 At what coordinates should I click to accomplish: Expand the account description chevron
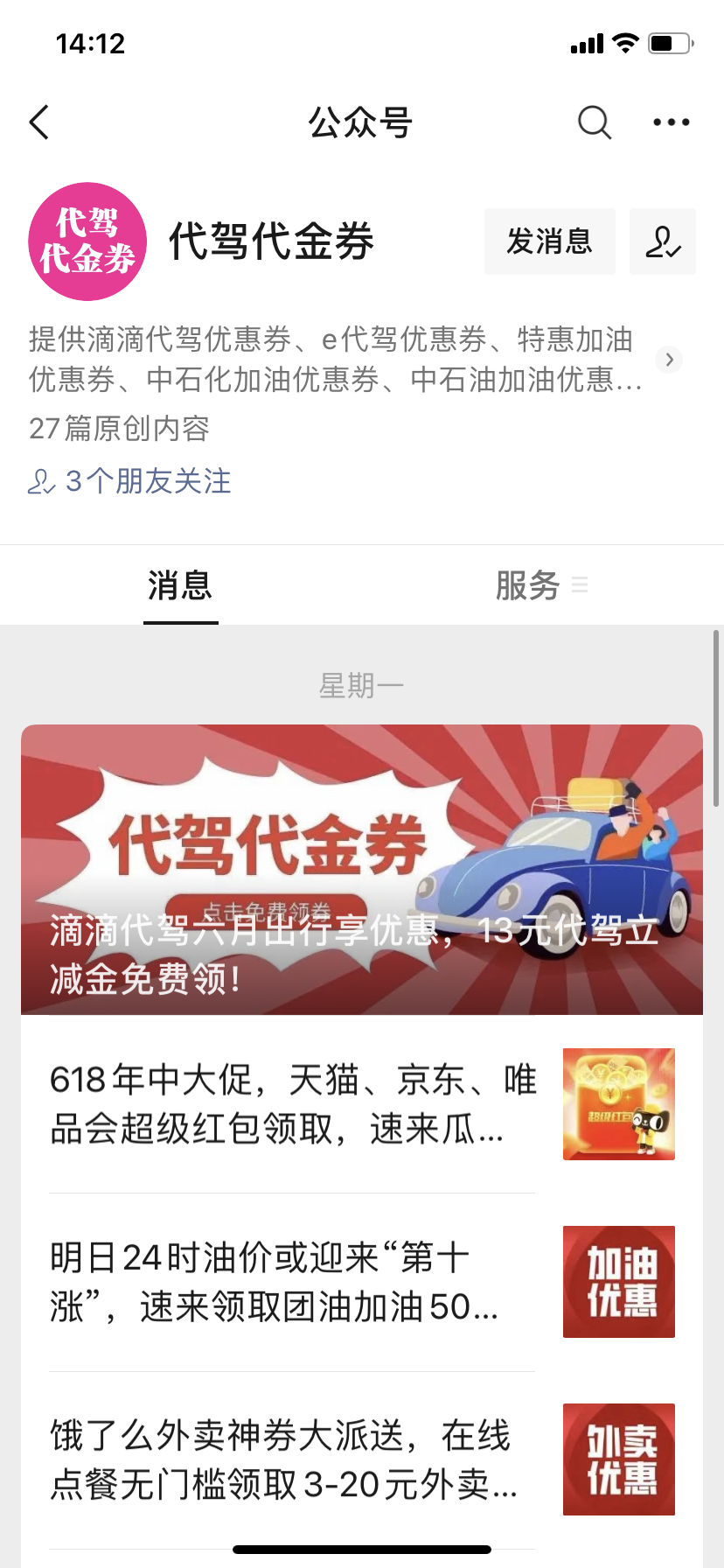click(x=669, y=360)
